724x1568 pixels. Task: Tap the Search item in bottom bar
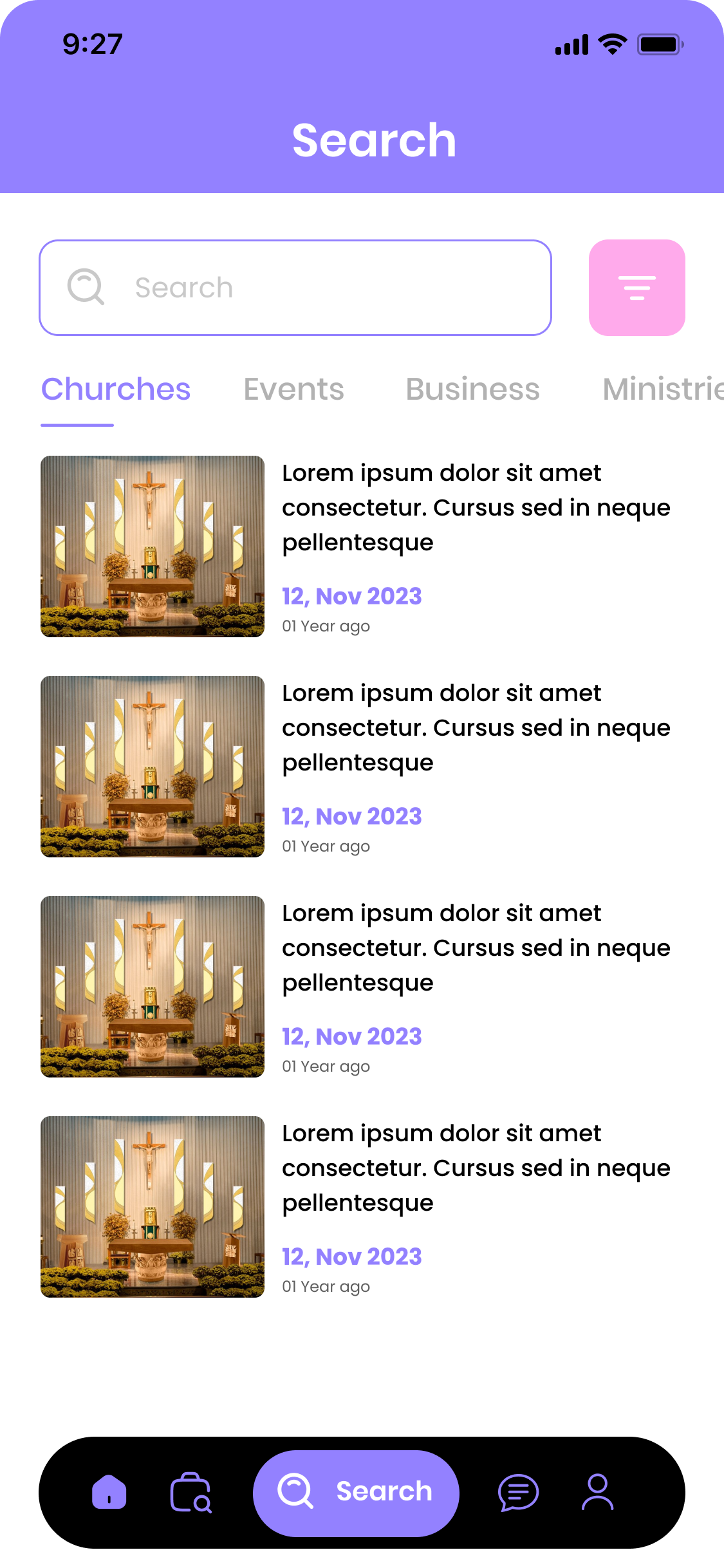tap(356, 1492)
